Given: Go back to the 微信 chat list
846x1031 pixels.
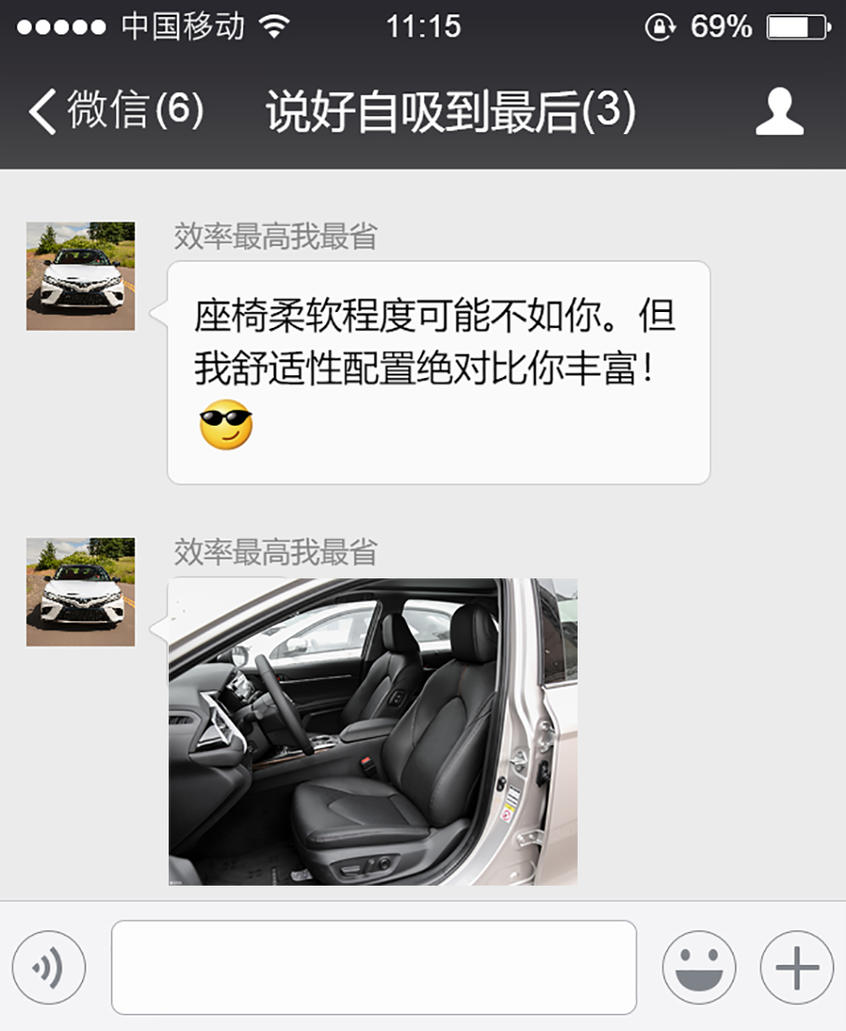Looking at the screenshot, I should (x=115, y=110).
